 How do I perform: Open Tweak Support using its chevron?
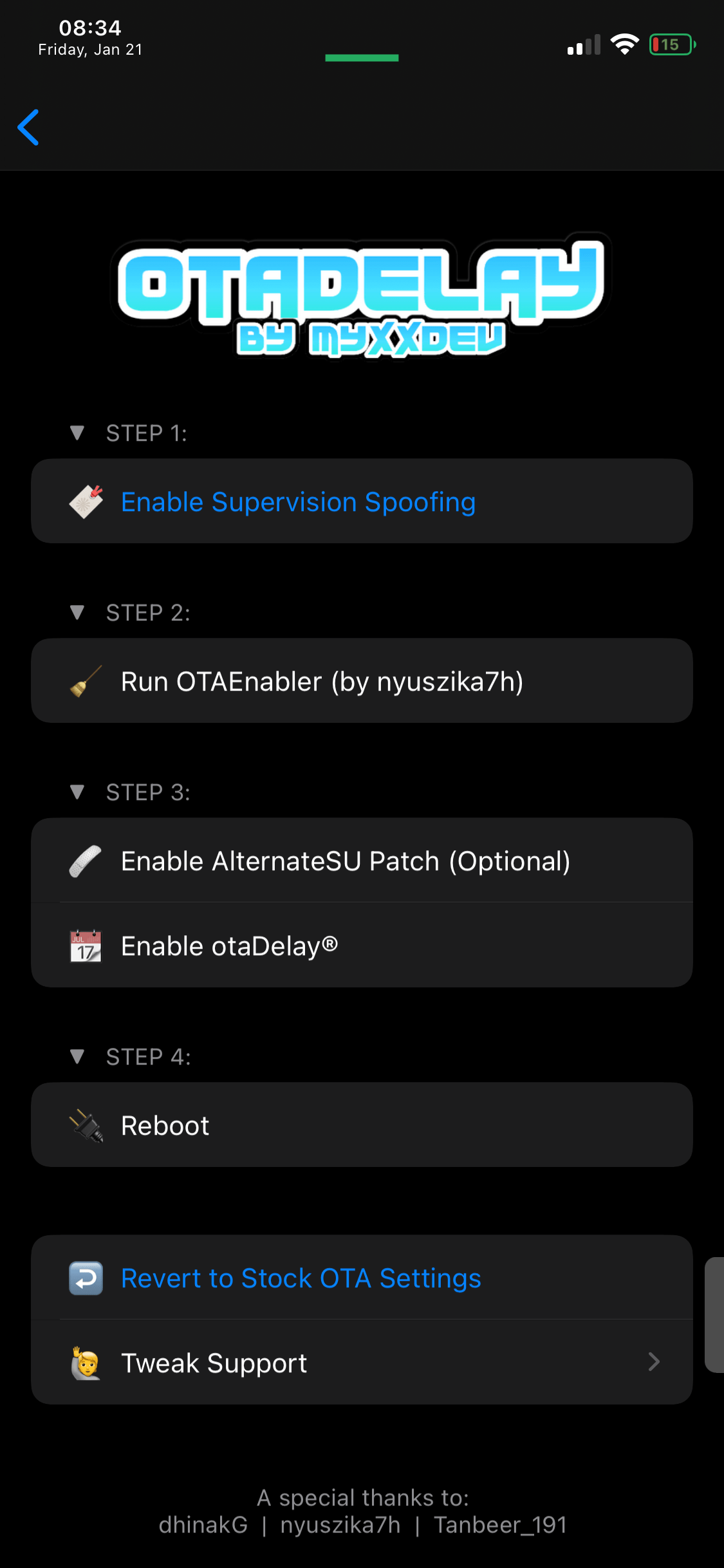pos(654,1363)
